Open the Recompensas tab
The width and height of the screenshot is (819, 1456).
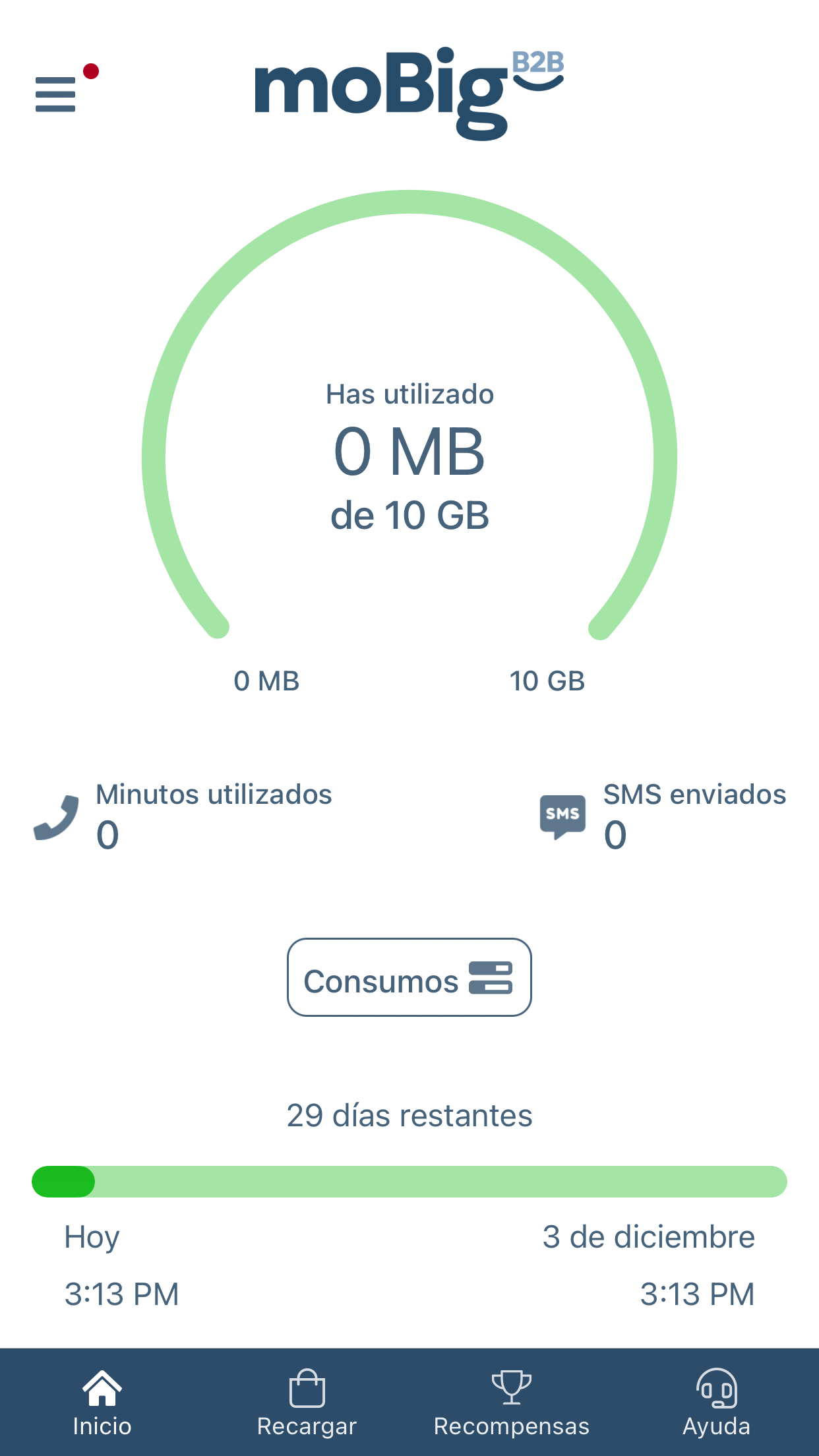pyautogui.click(x=512, y=1403)
